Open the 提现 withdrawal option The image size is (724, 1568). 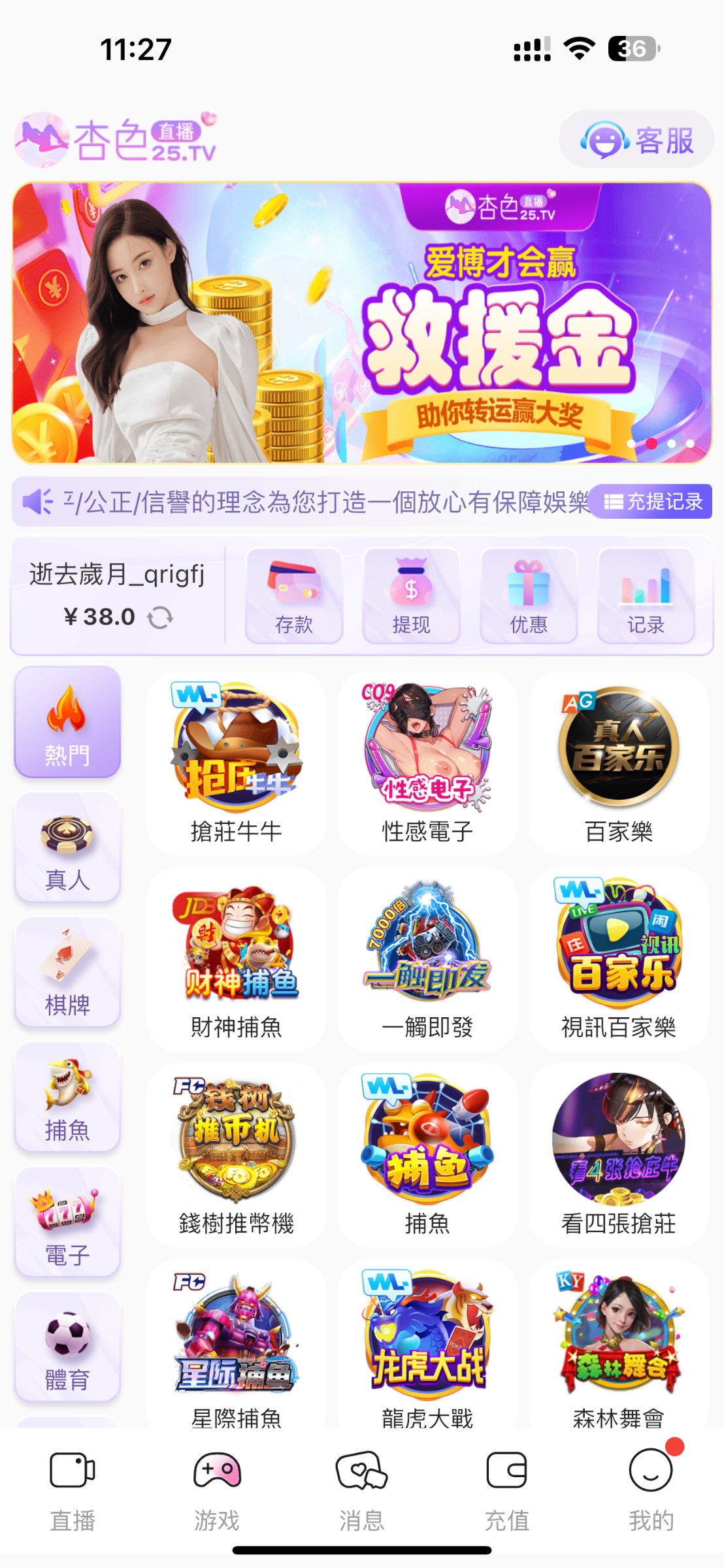[411, 595]
